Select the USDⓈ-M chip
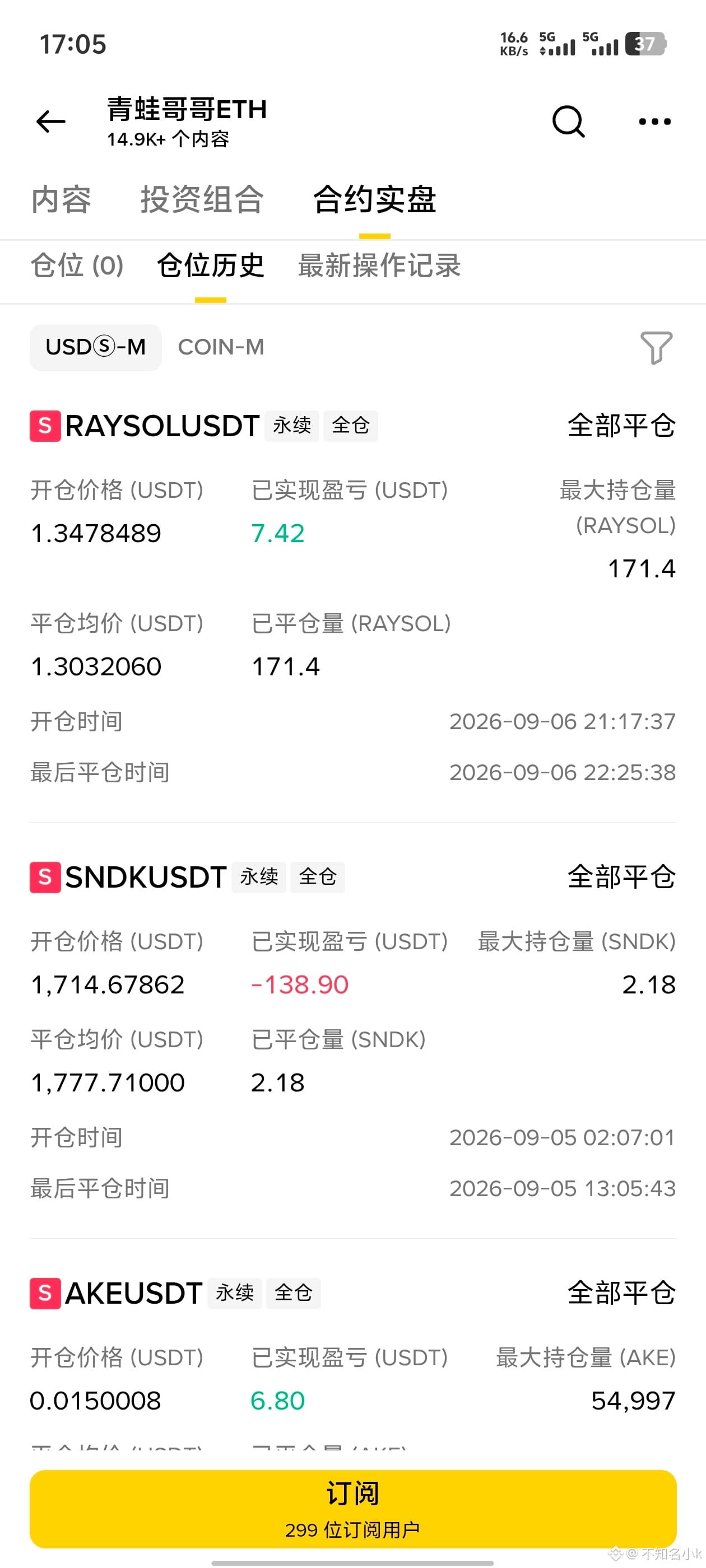Image resolution: width=706 pixels, height=1568 pixels. [x=96, y=348]
